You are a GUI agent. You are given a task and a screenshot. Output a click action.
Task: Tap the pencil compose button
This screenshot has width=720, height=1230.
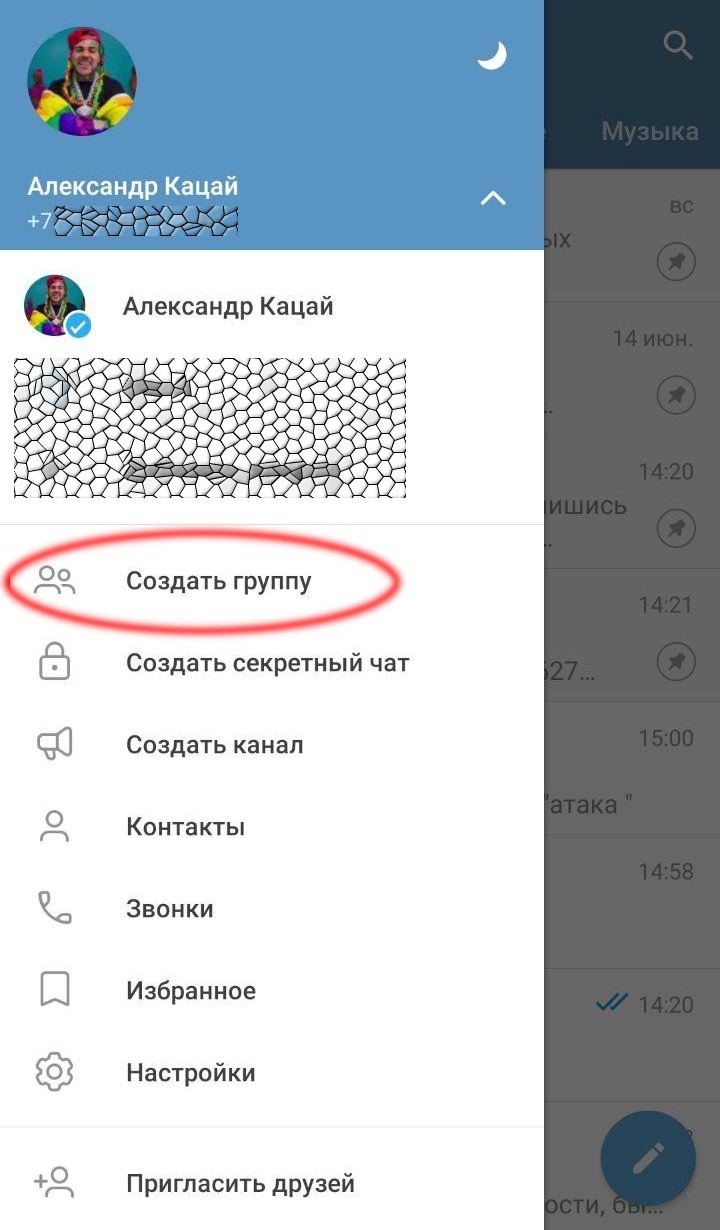coord(648,1159)
